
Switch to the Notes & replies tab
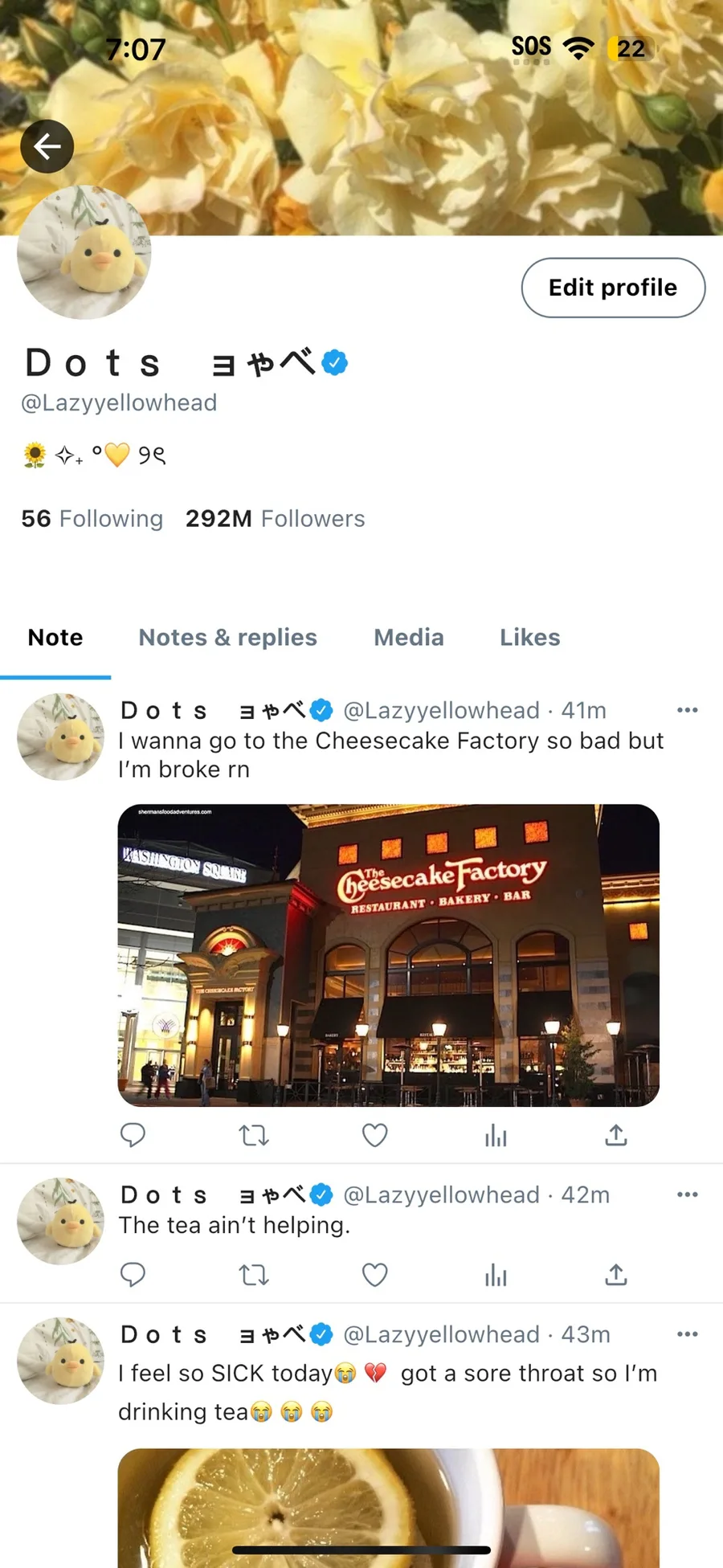tap(228, 637)
